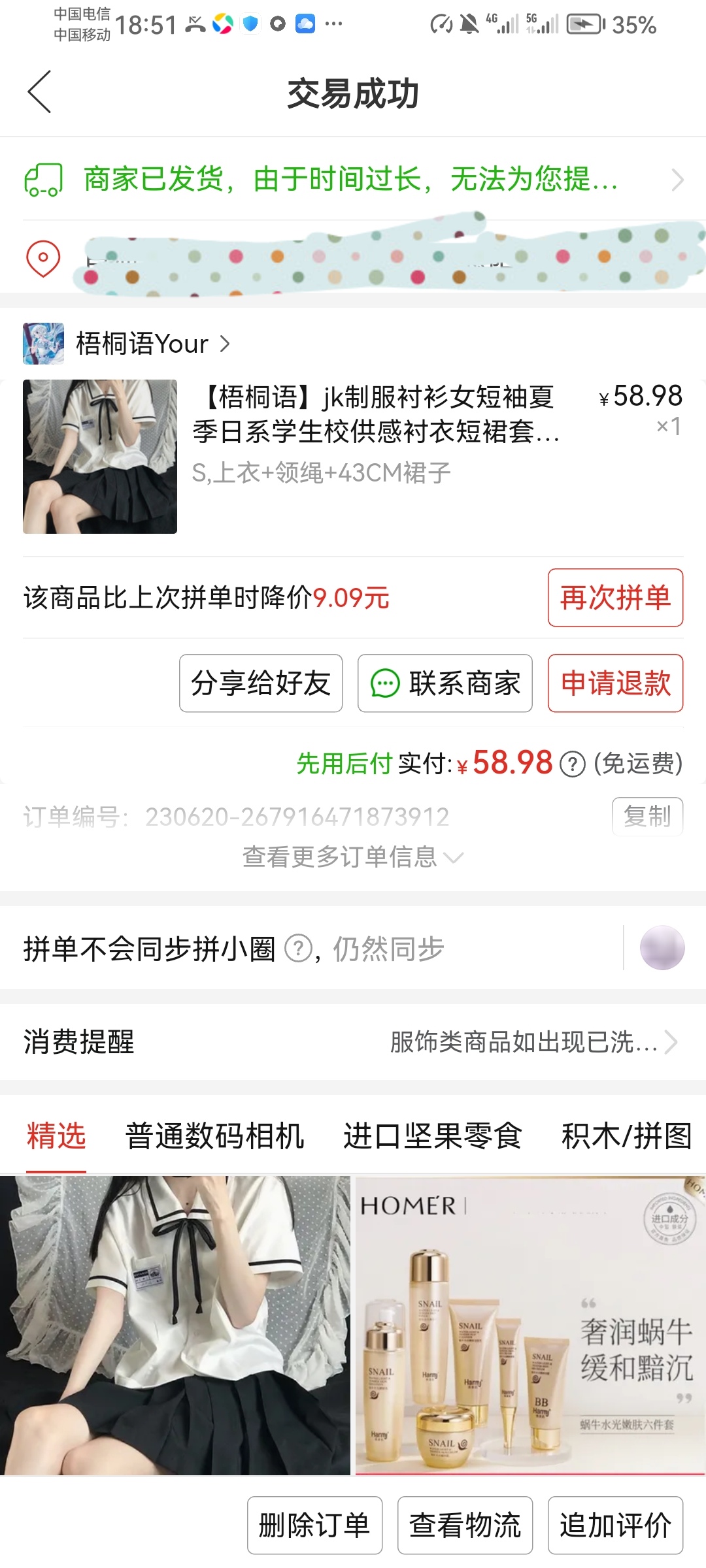Tap 分享给好友 to share the order
Image resolution: width=706 pixels, height=1568 pixels.
click(261, 683)
